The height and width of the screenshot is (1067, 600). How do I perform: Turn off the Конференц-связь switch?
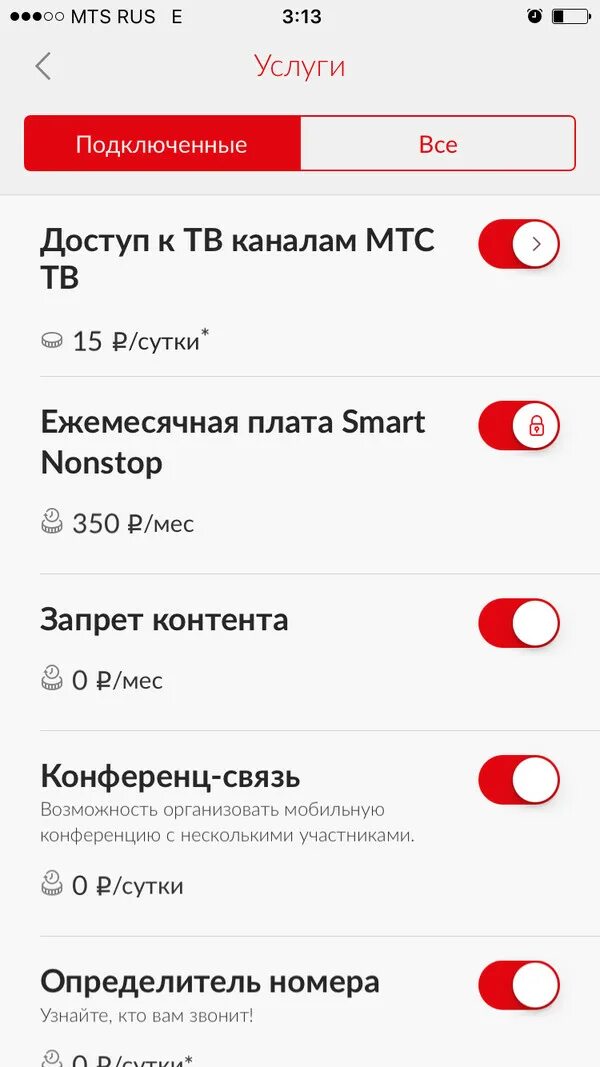[x=518, y=780]
